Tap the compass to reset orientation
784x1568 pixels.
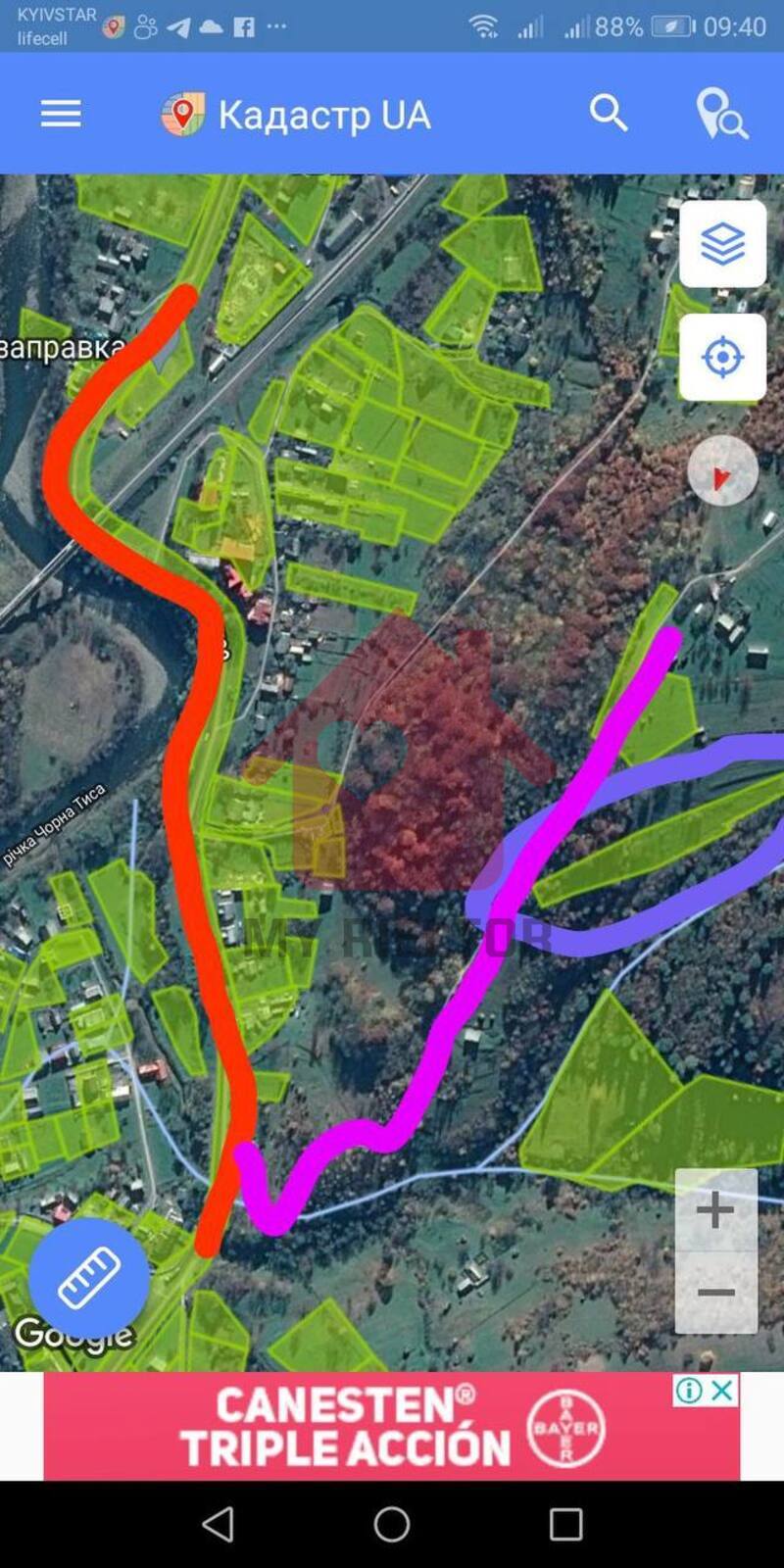click(722, 471)
